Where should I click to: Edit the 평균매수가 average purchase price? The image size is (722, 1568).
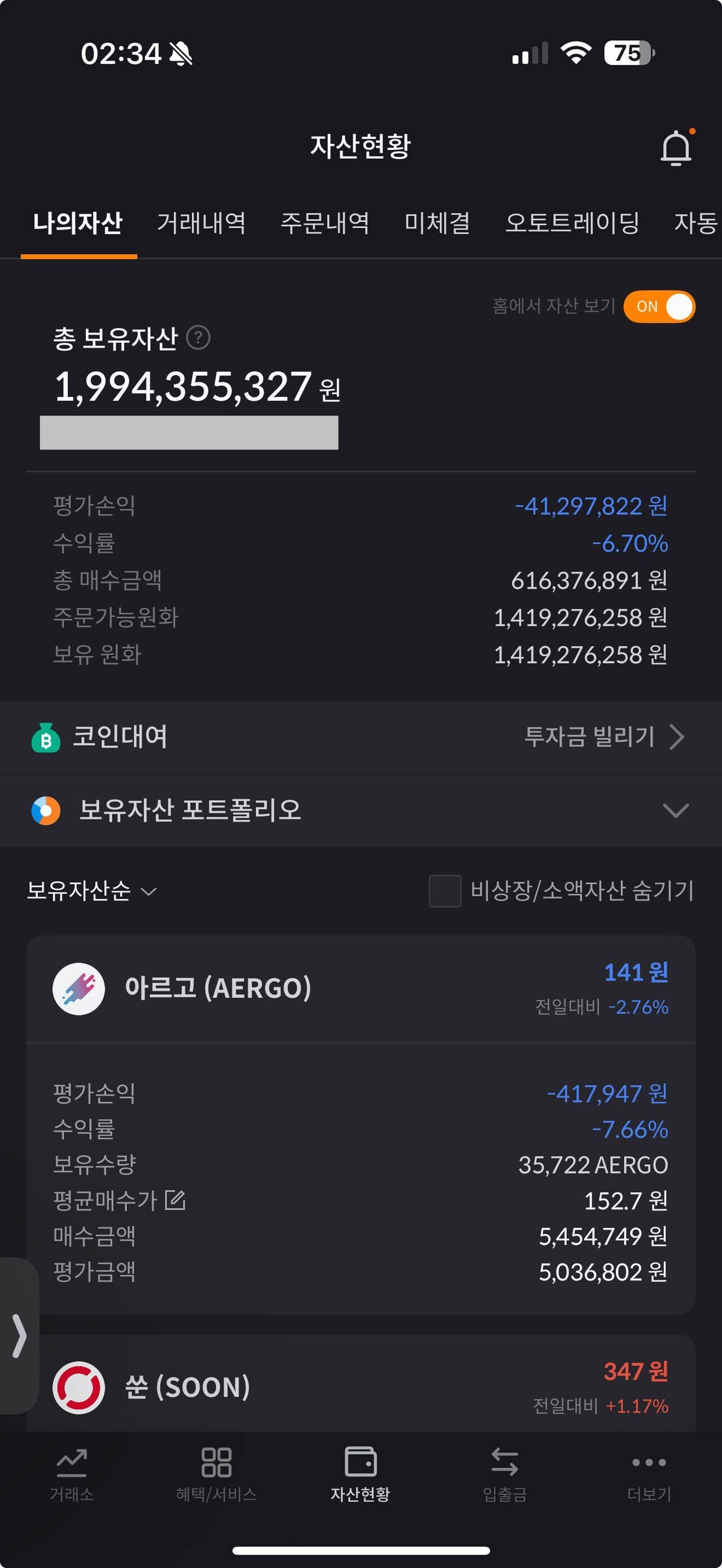click(x=177, y=1200)
